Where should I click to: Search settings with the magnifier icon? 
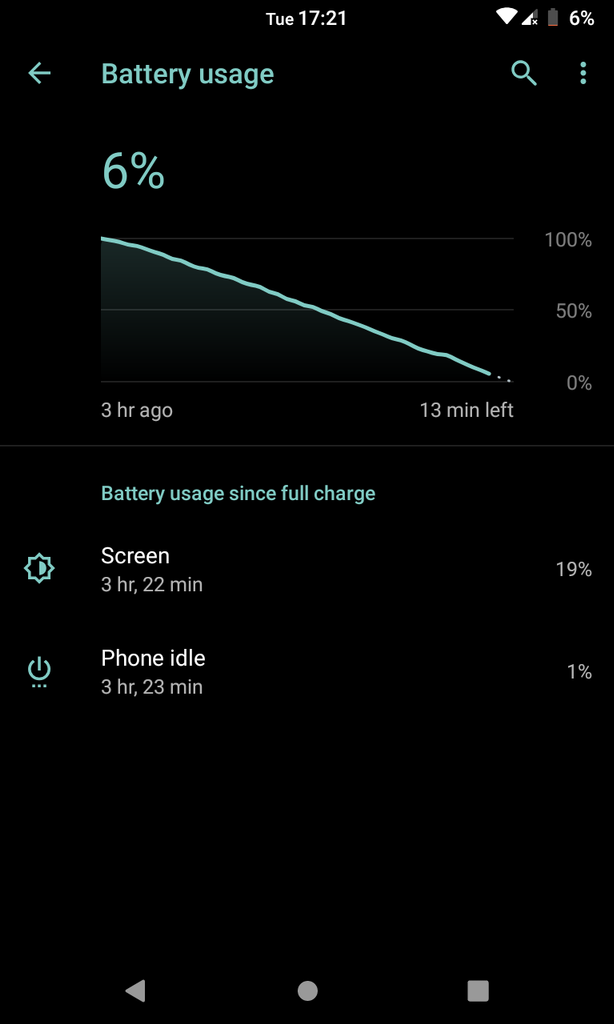[524, 73]
